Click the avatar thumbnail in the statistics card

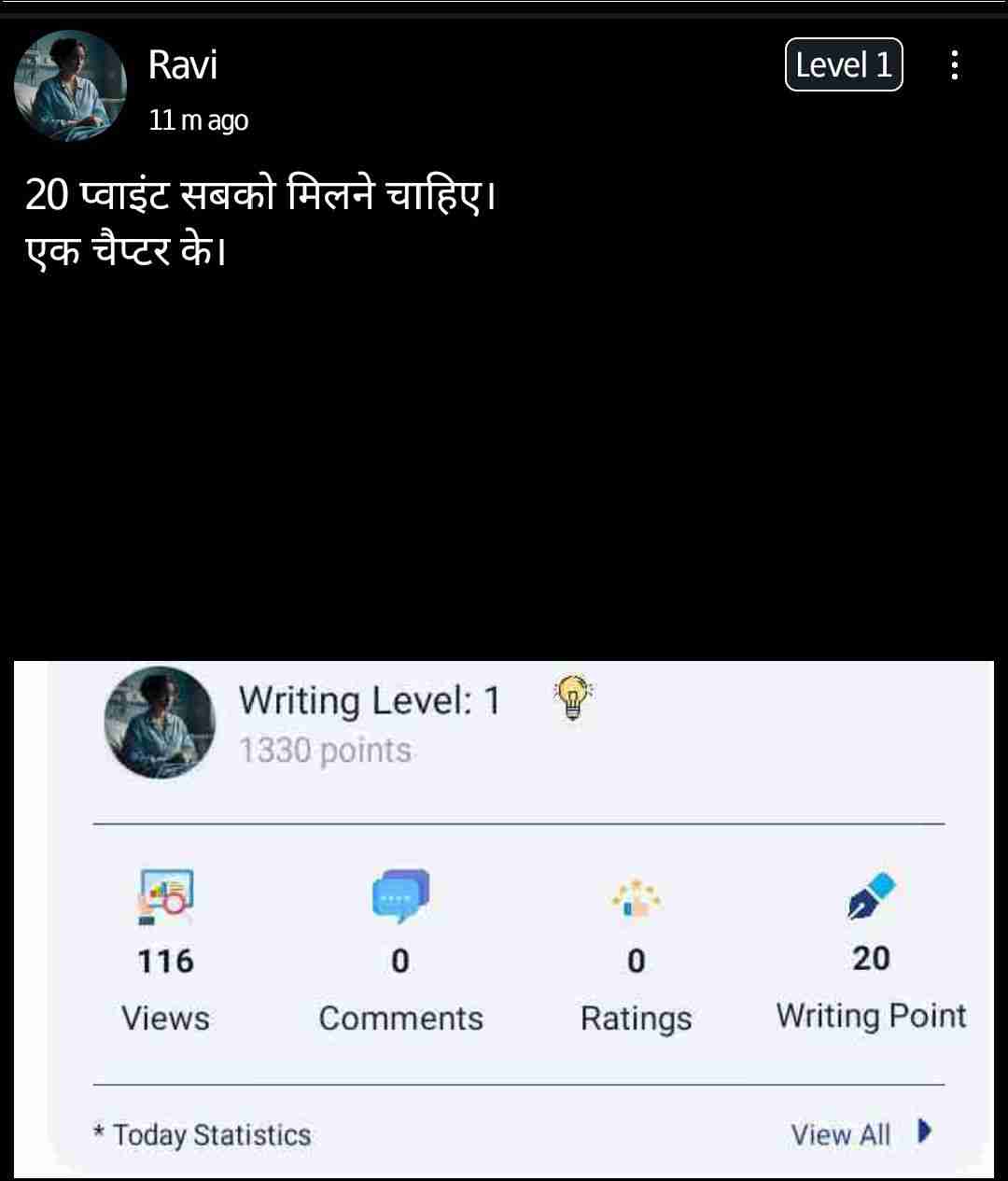coord(159,724)
